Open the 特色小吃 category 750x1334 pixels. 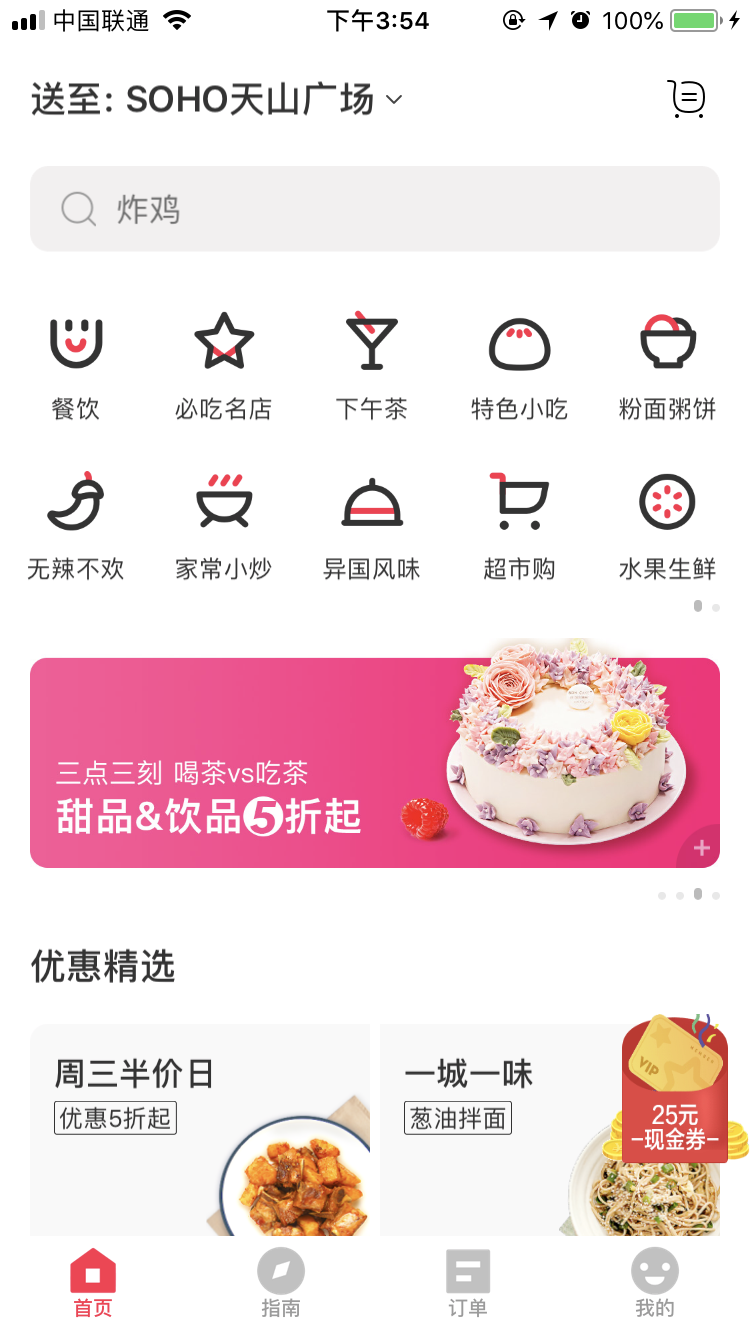point(519,366)
